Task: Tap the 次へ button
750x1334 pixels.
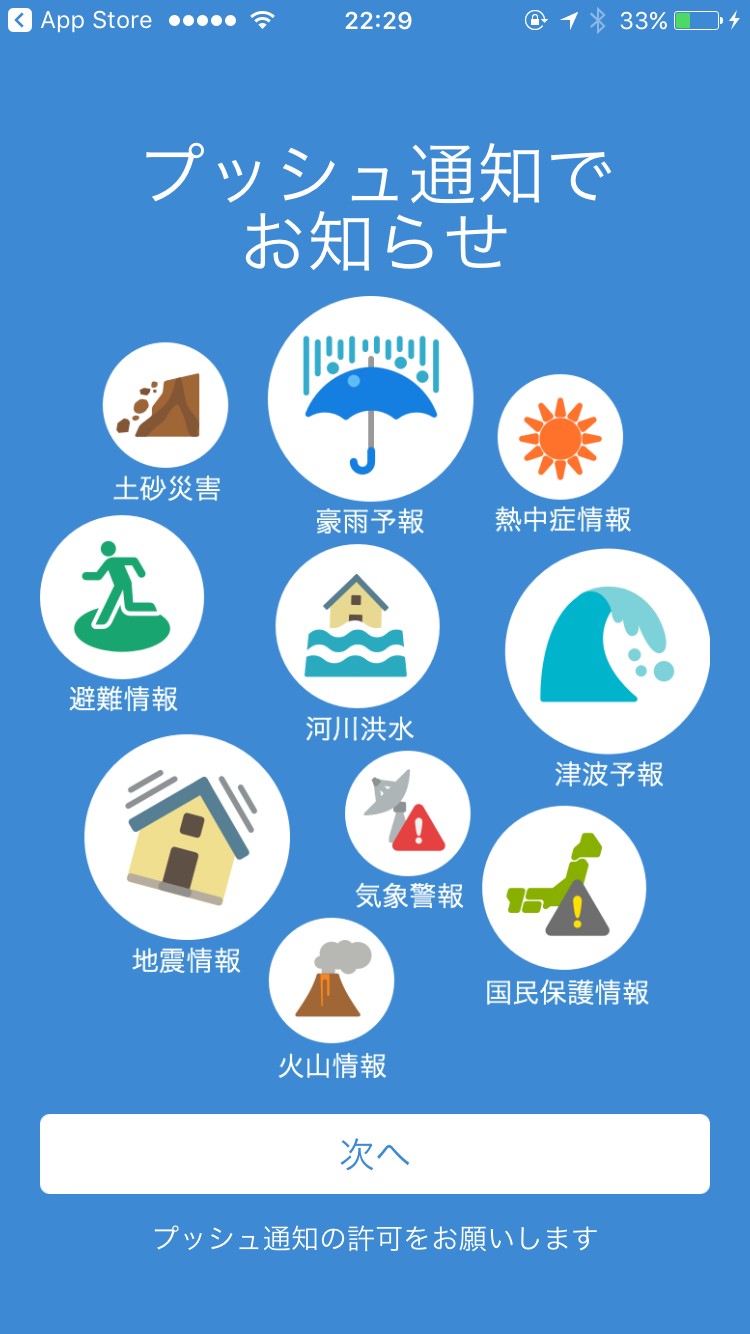Action: click(375, 1154)
